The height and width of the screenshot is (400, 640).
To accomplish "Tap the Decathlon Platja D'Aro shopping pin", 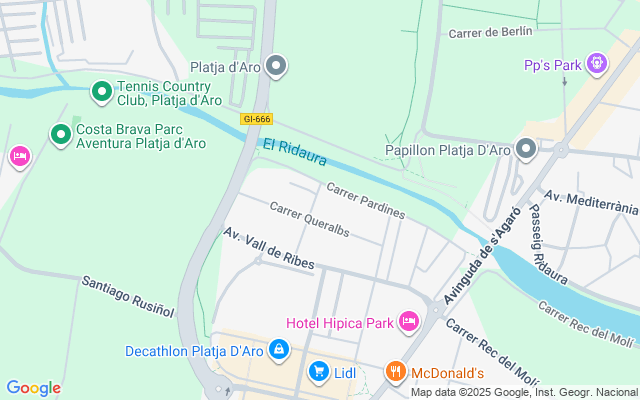I will [x=279, y=350].
